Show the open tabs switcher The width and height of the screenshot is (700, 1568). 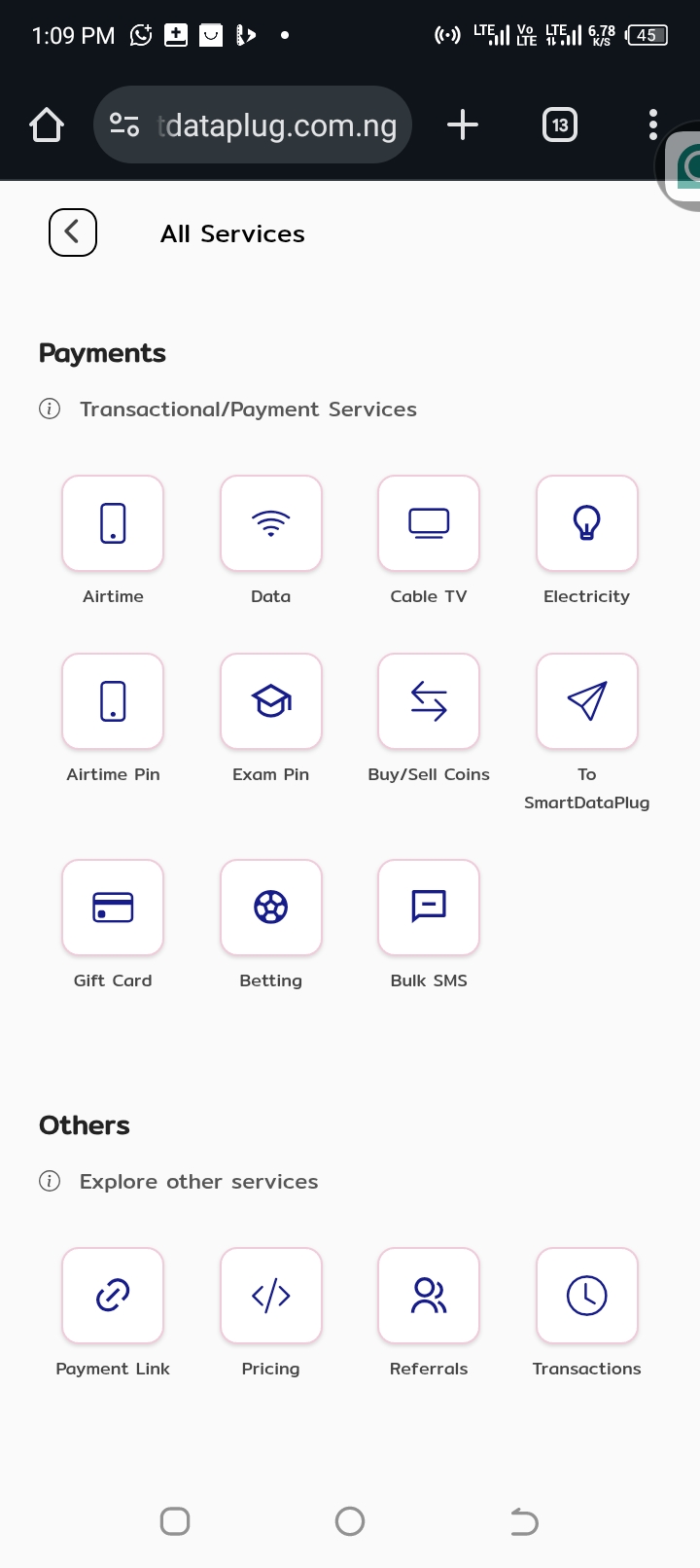560,125
